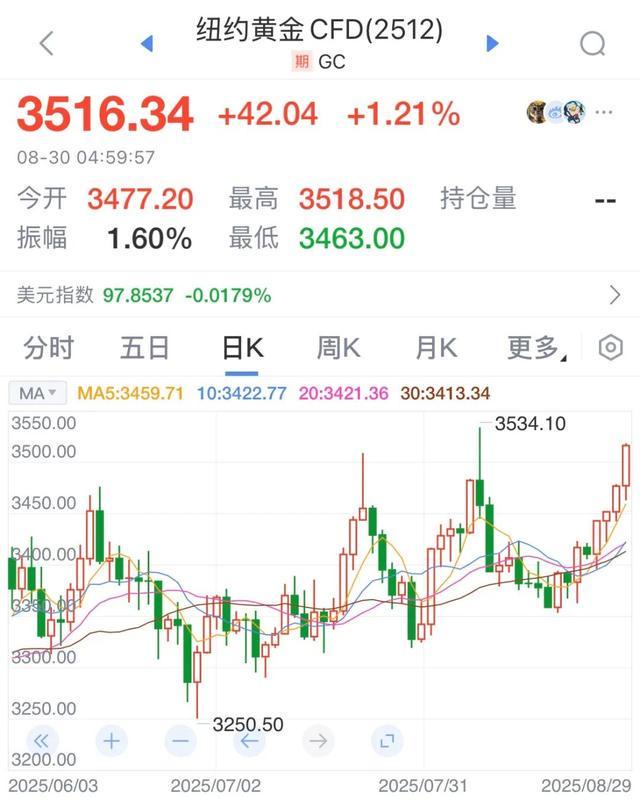Move the chart right with the right arrow button
This screenshot has width=640, height=800.
(x=318, y=741)
